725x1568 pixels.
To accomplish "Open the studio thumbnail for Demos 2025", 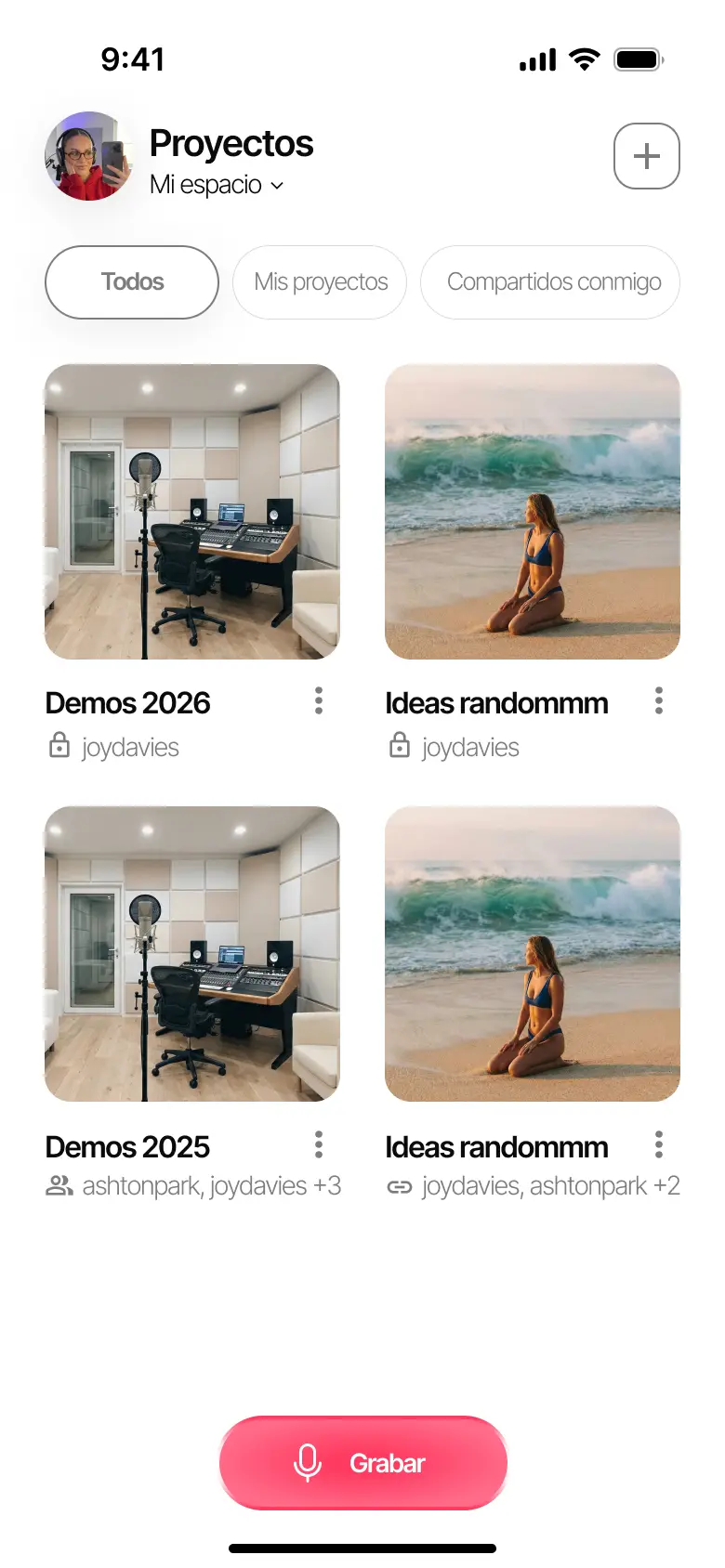I will point(191,955).
